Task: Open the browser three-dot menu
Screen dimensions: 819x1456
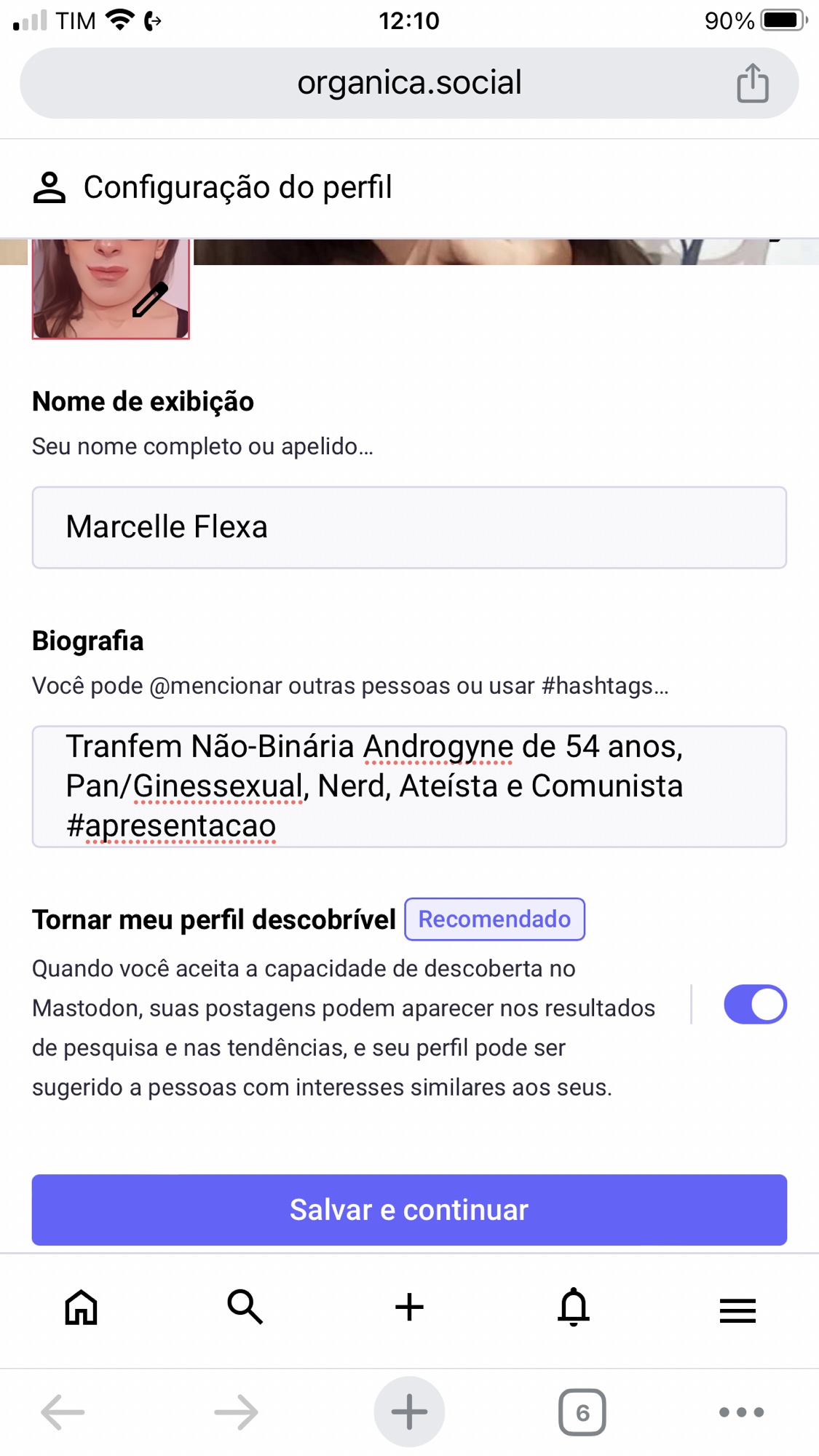Action: (741, 1412)
